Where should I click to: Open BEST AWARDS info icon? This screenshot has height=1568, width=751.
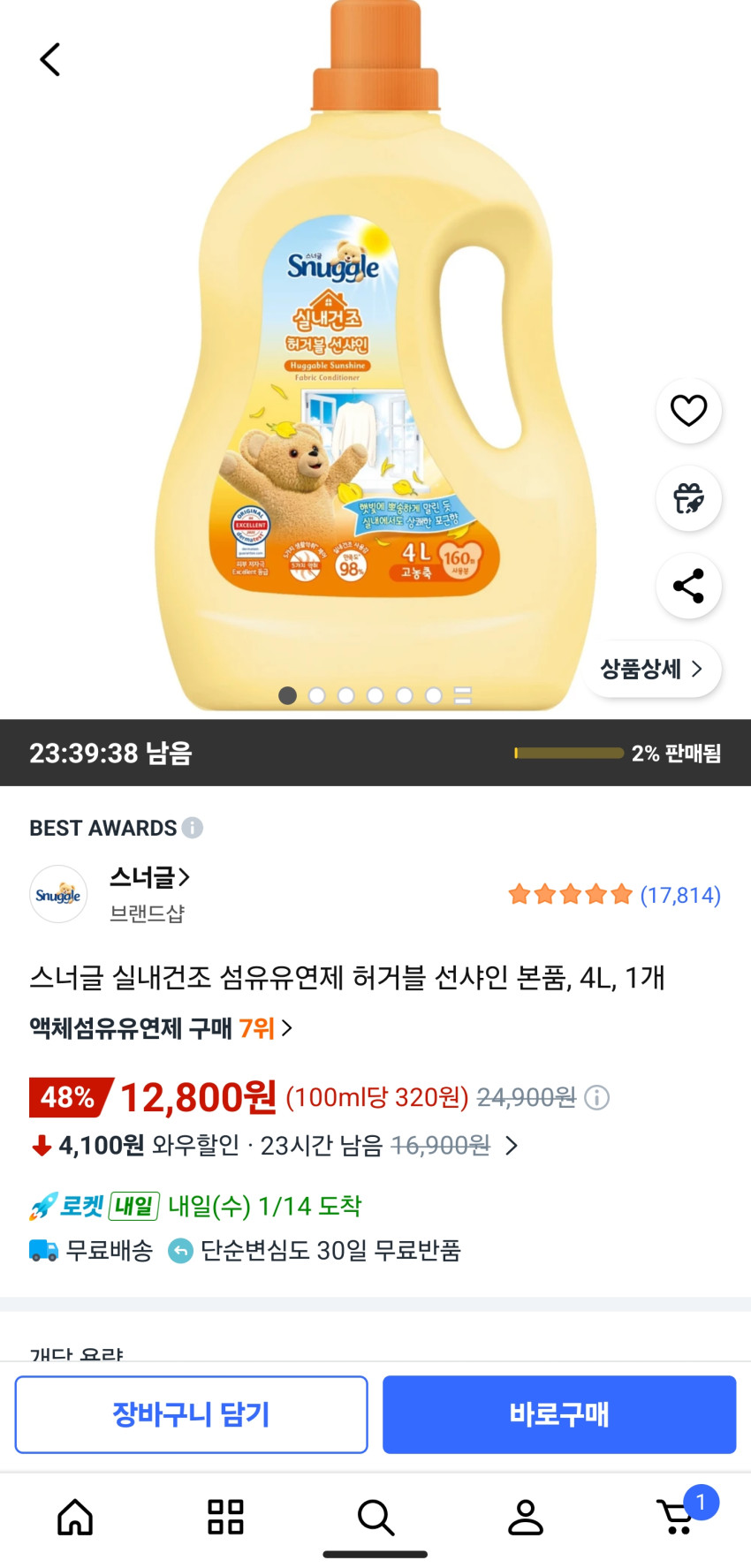click(193, 828)
